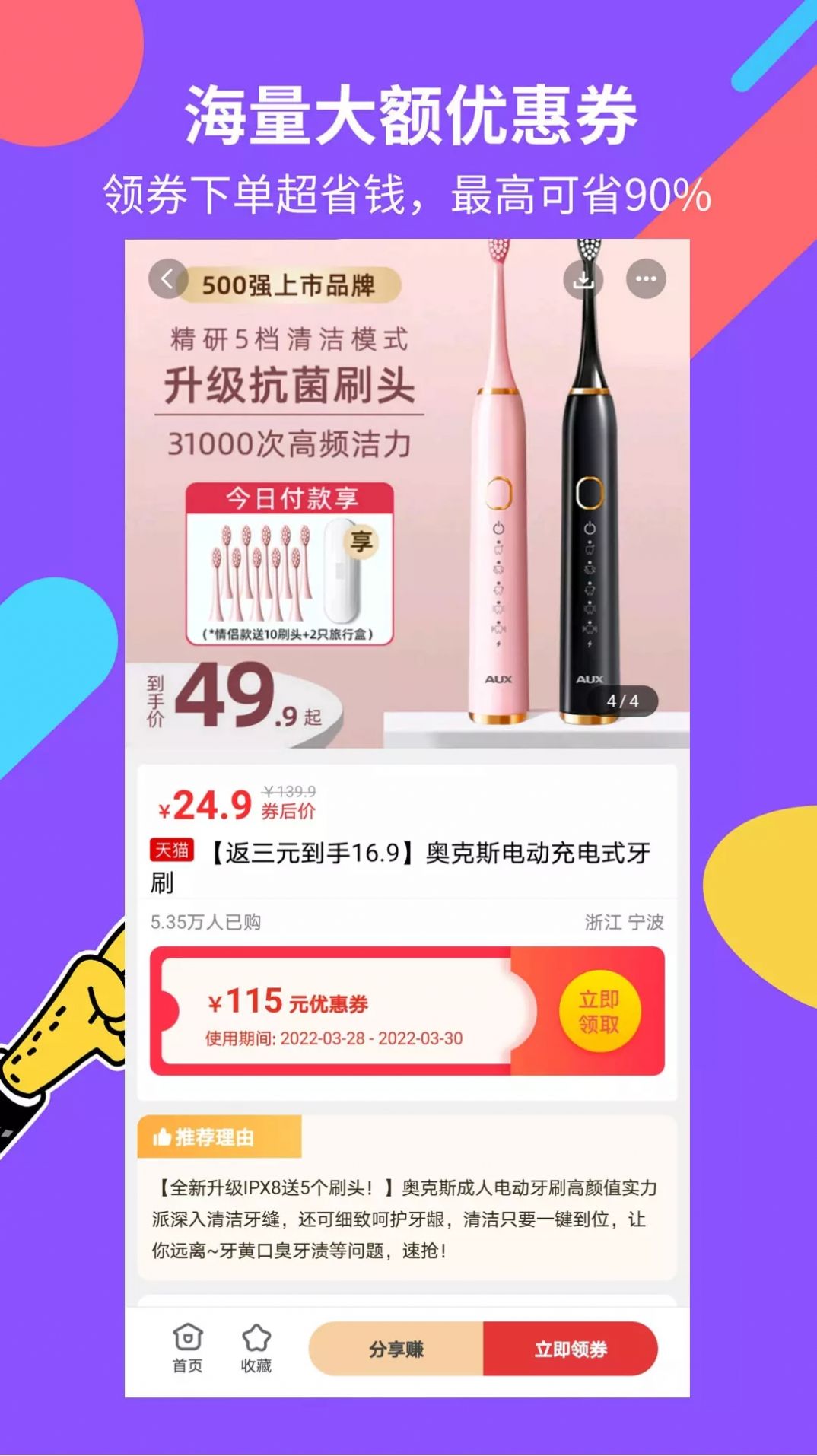Click the back arrow on product image

coord(169,278)
